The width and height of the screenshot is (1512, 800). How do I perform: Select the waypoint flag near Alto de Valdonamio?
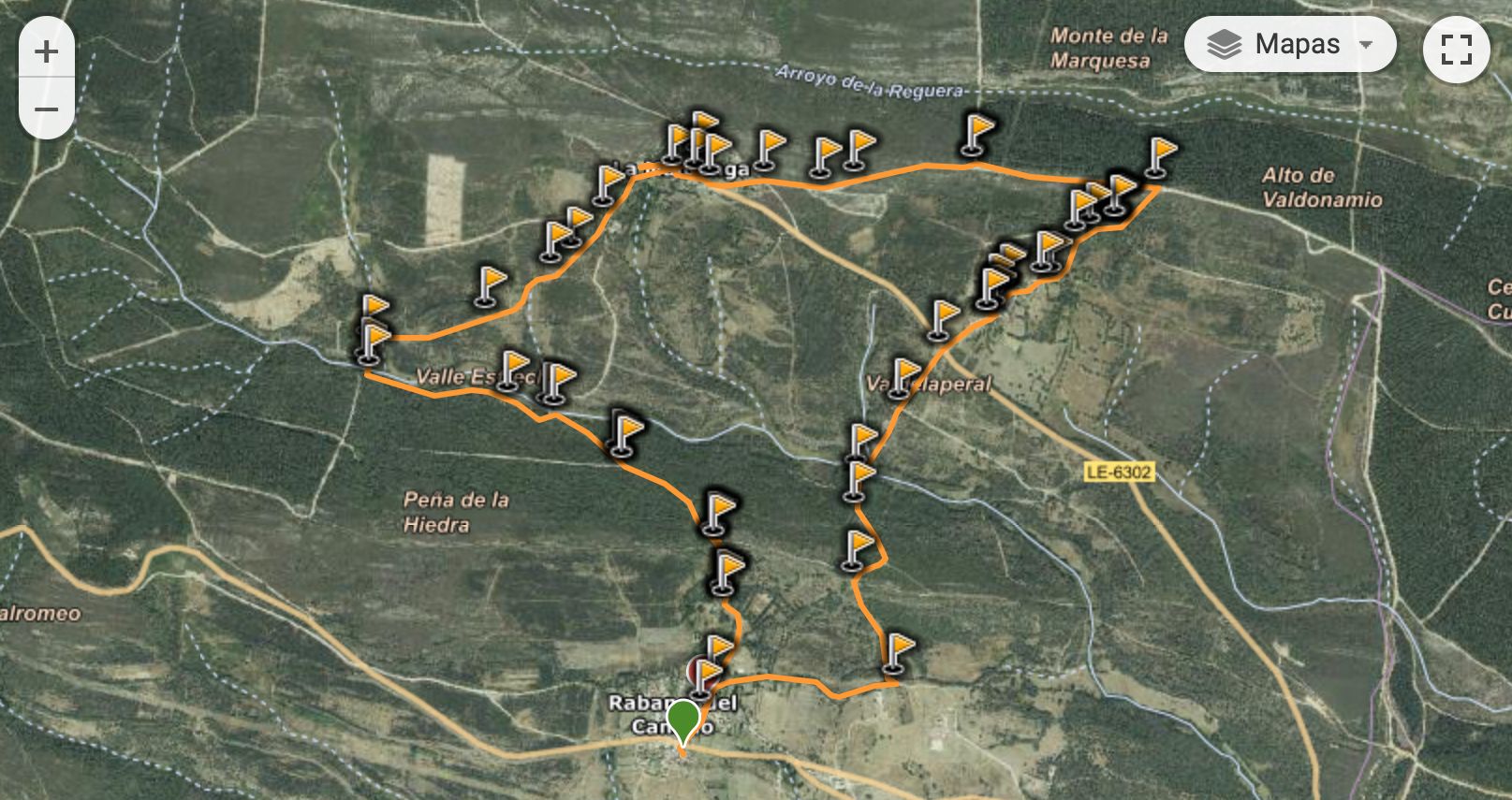(1159, 156)
